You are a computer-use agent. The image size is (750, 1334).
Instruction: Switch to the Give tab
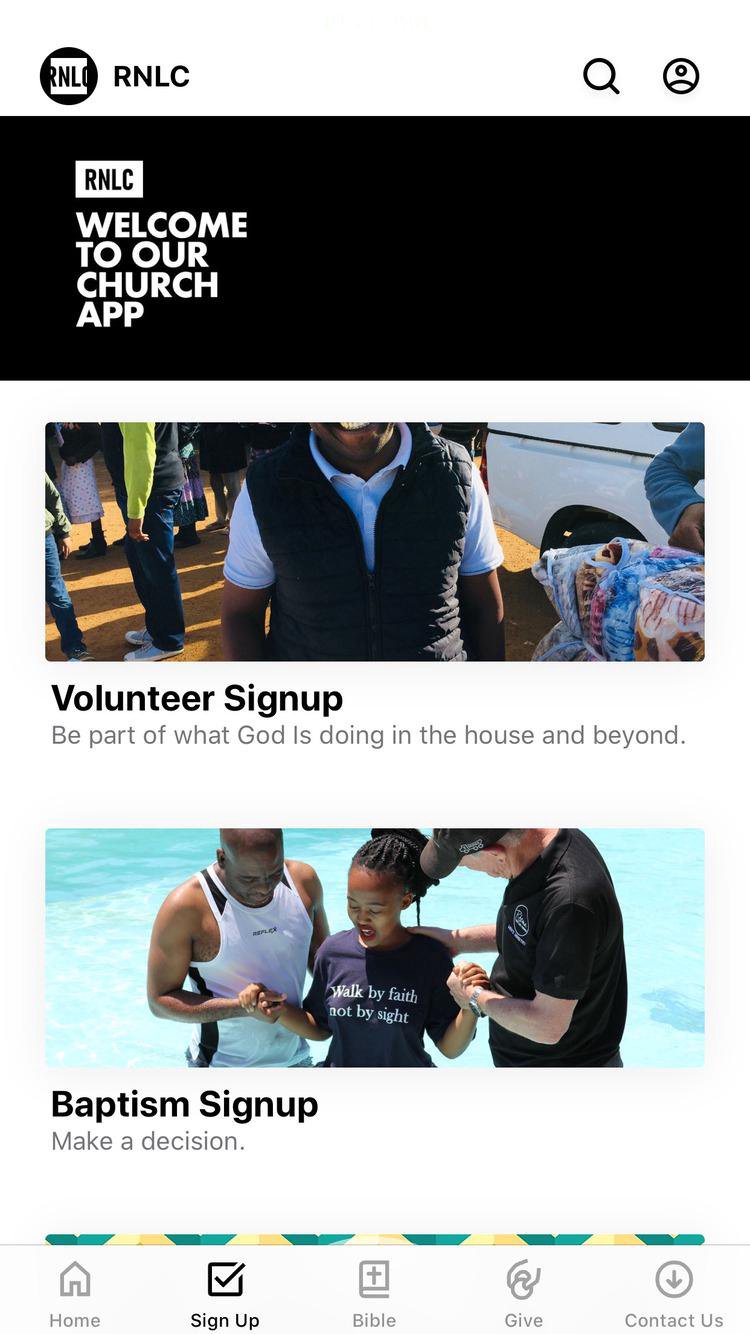point(523,1294)
